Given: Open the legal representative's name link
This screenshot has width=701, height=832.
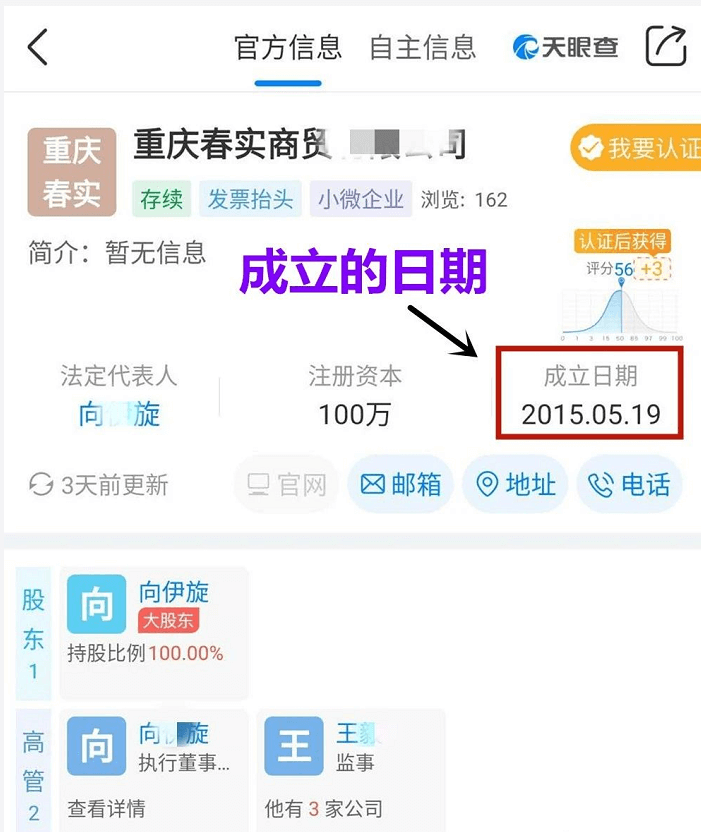Looking at the screenshot, I should (119, 414).
